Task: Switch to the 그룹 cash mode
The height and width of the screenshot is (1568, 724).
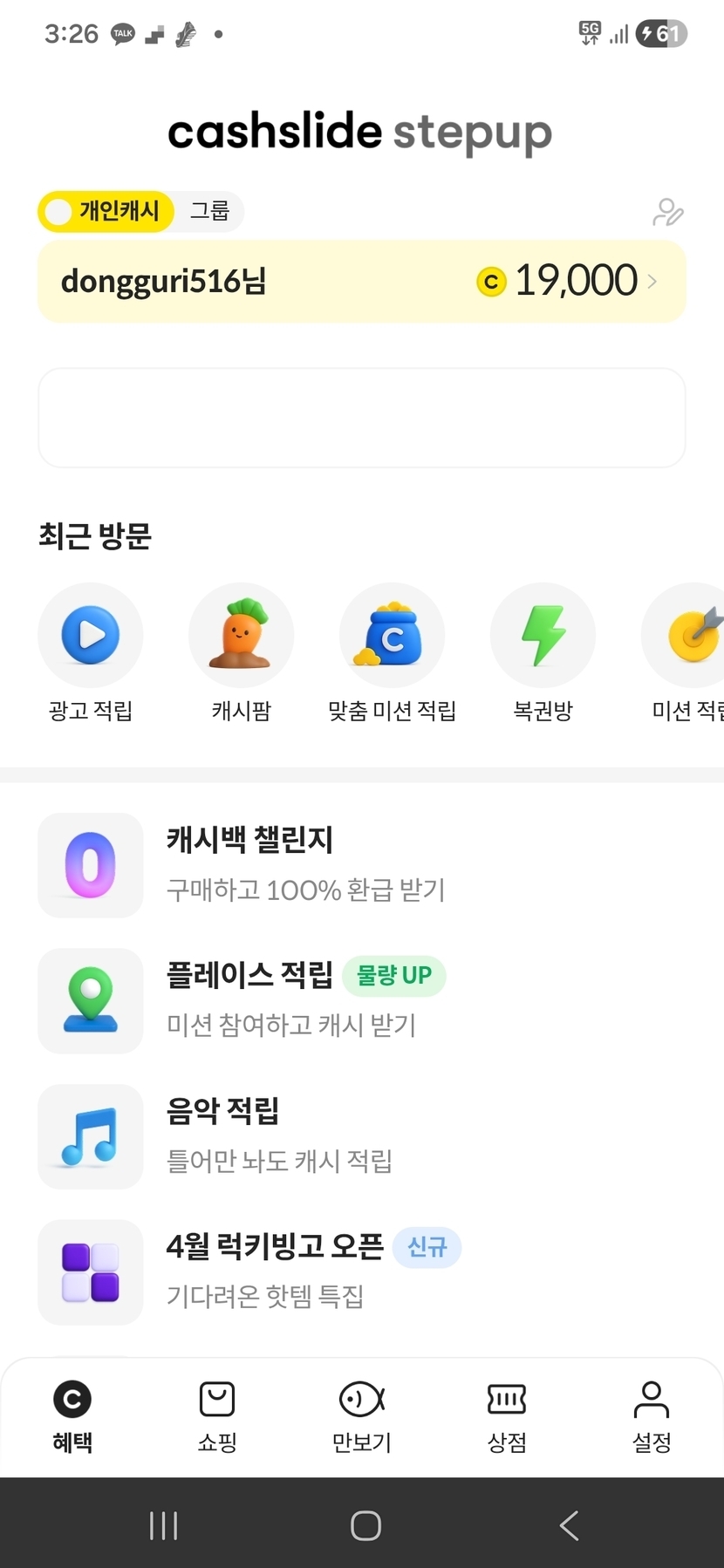Action: (x=209, y=211)
